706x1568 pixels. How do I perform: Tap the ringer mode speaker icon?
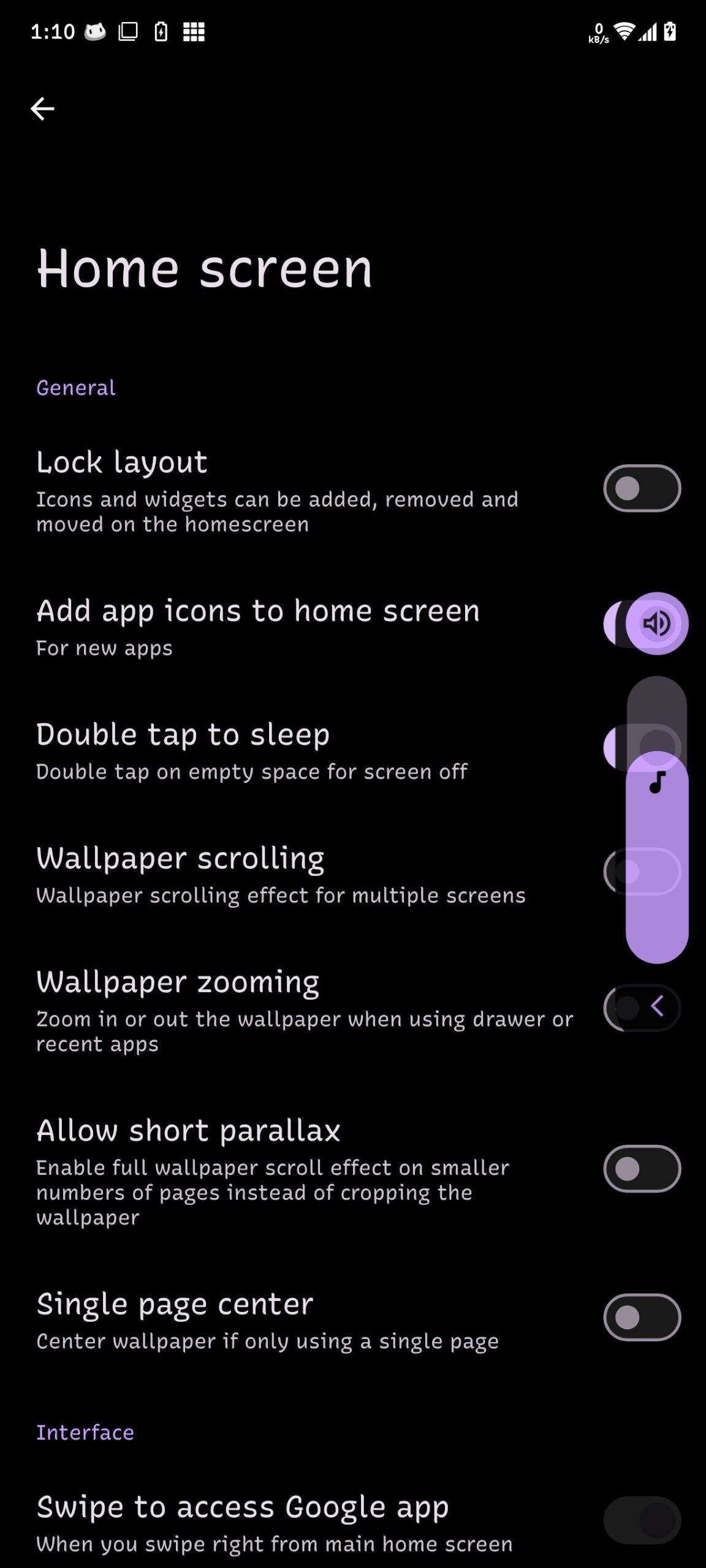pos(657,624)
